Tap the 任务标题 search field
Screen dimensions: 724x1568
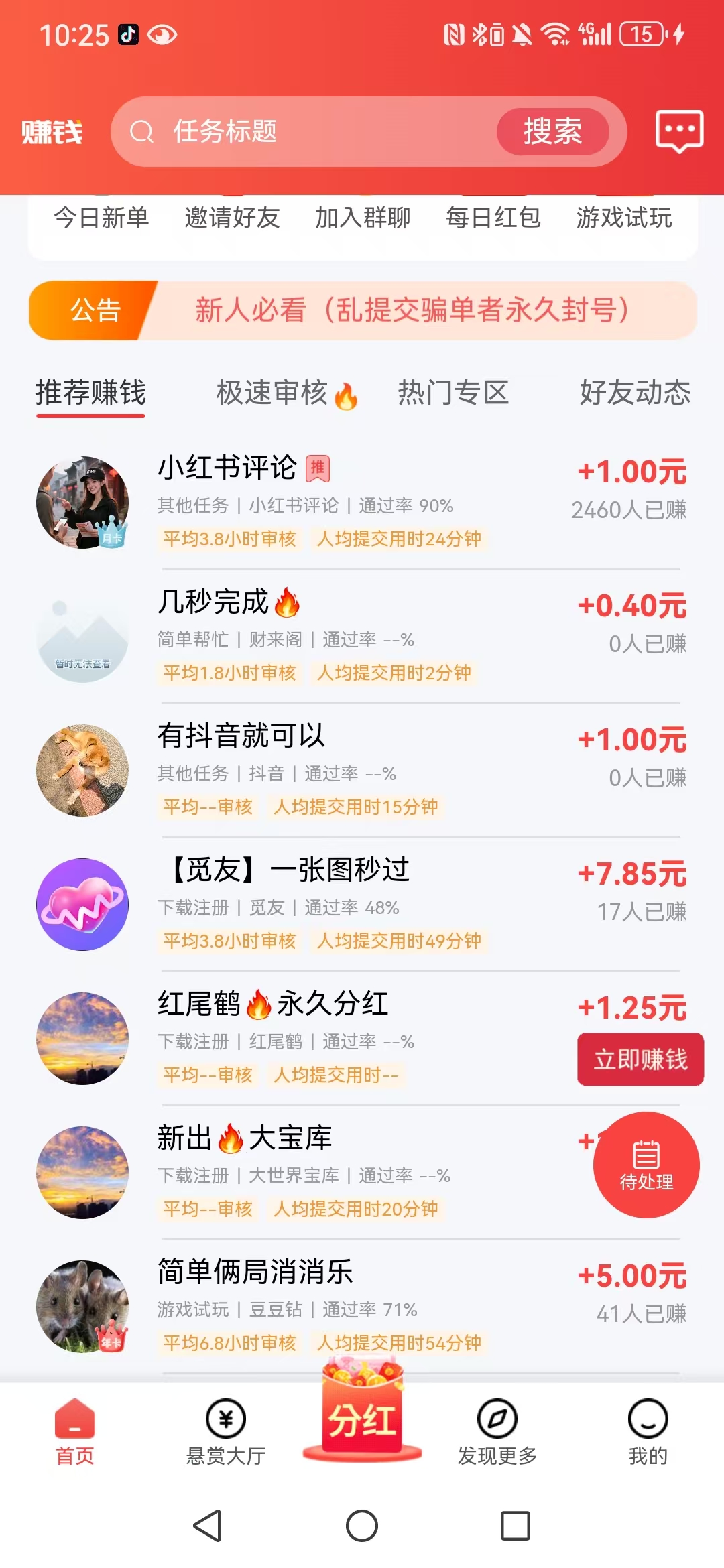click(x=315, y=131)
